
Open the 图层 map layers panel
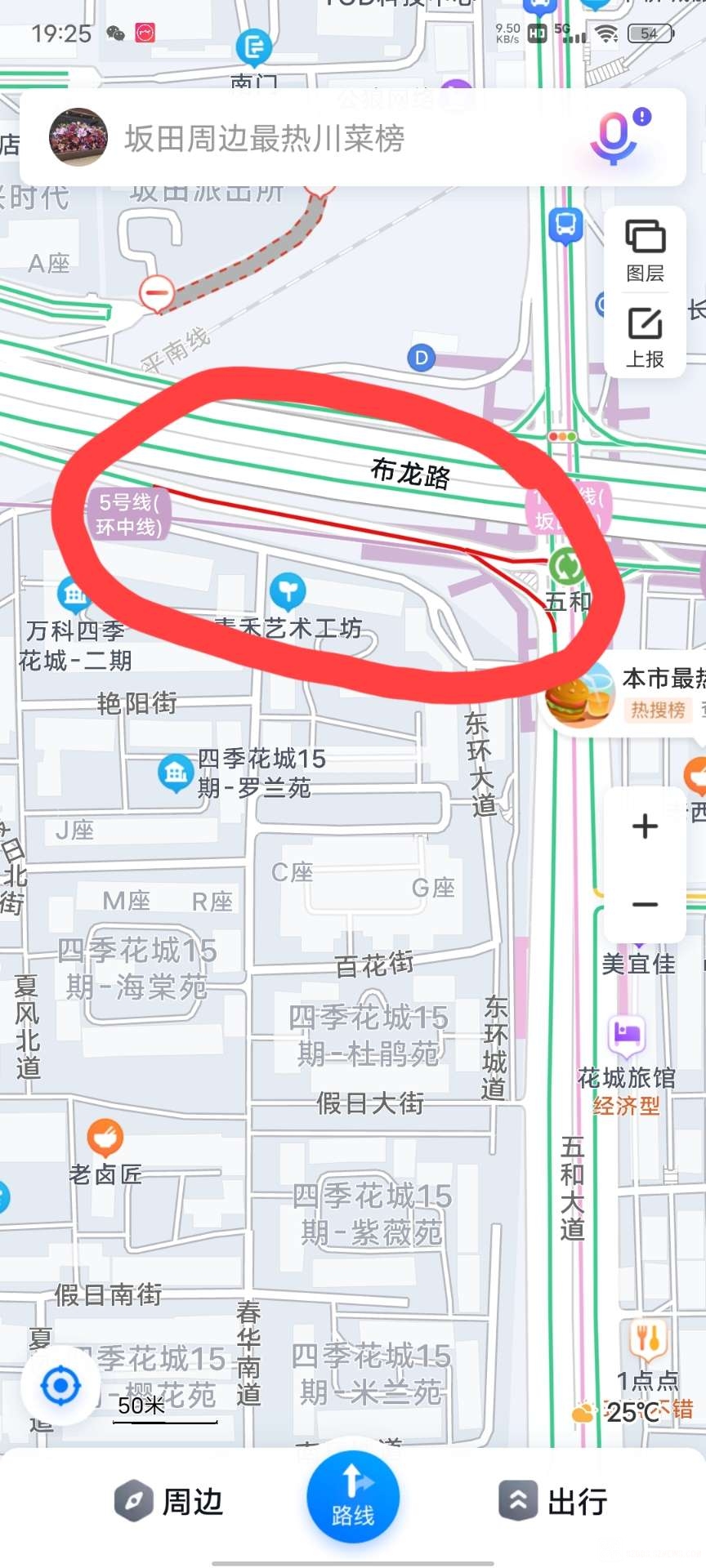click(645, 250)
